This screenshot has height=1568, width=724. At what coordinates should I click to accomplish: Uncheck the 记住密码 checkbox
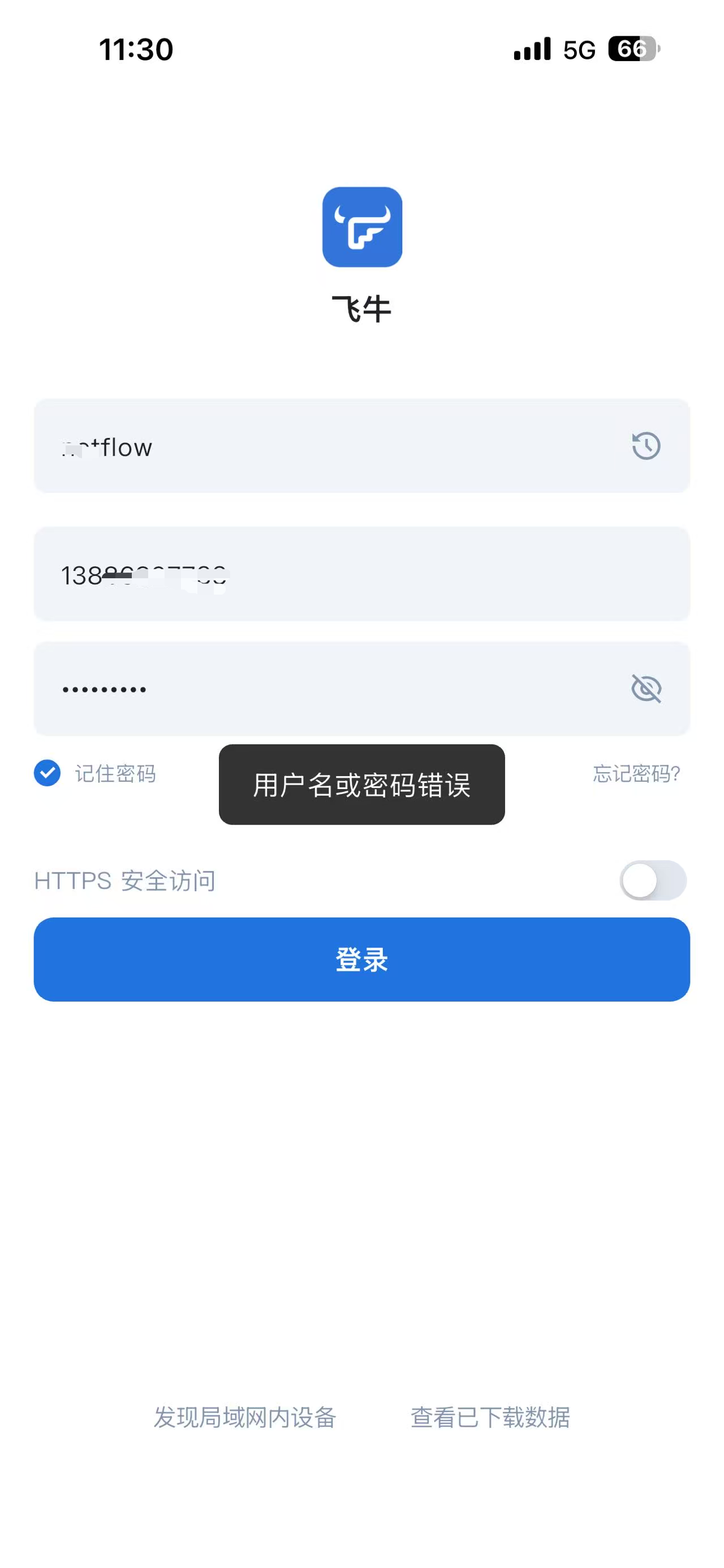click(x=47, y=773)
